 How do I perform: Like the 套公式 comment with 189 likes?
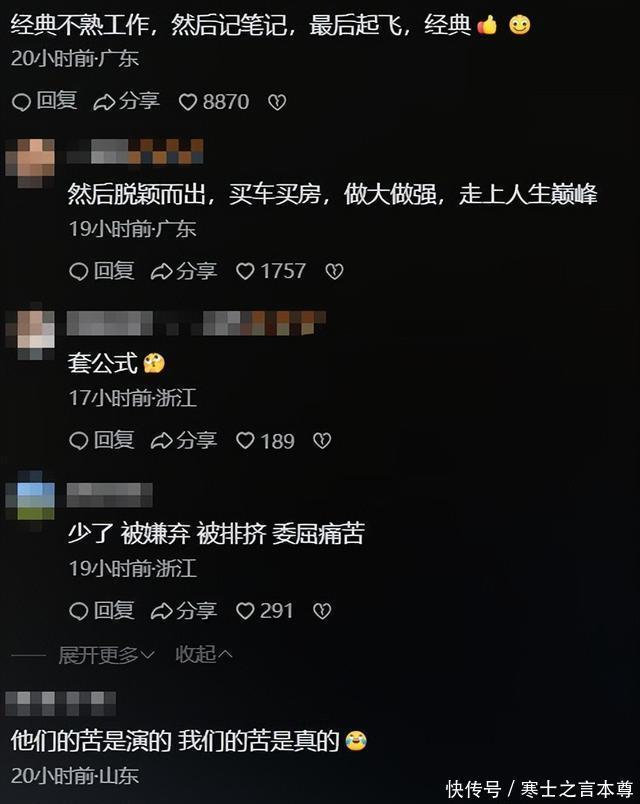click(265, 440)
